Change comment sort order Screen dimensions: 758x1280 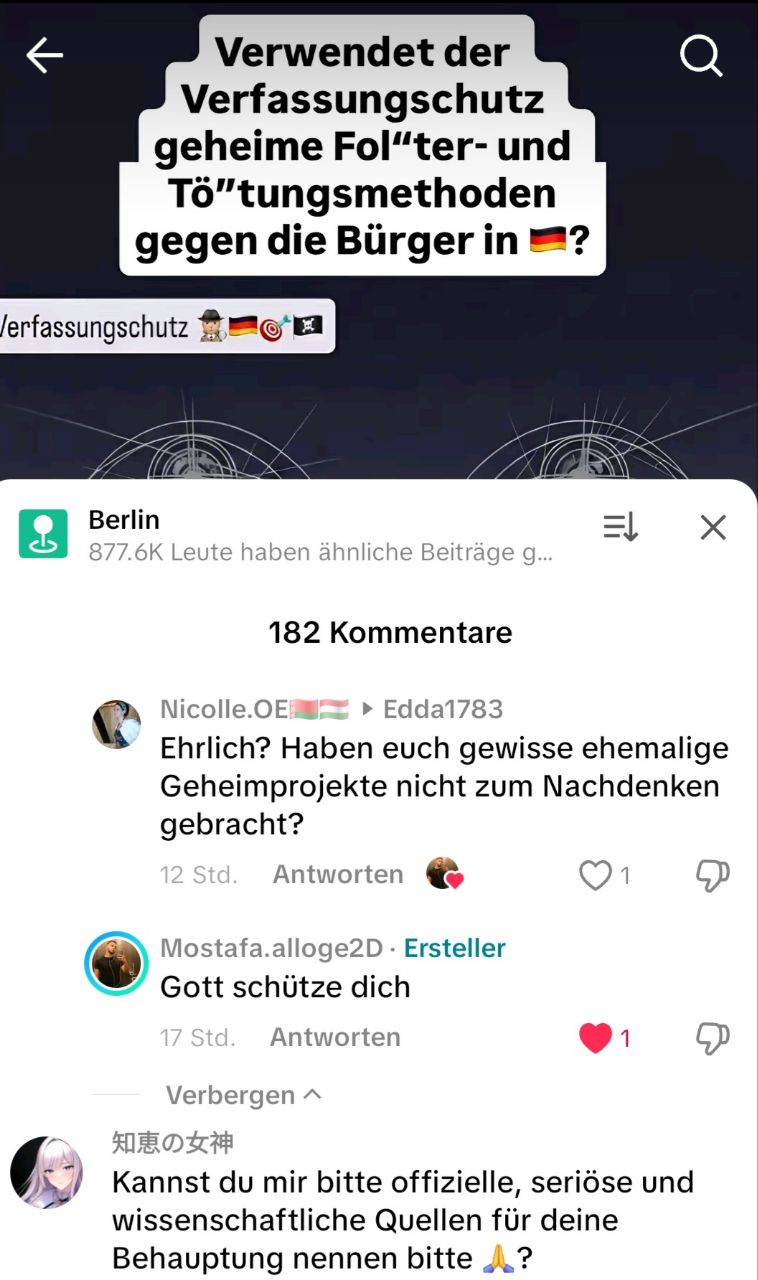pos(620,528)
